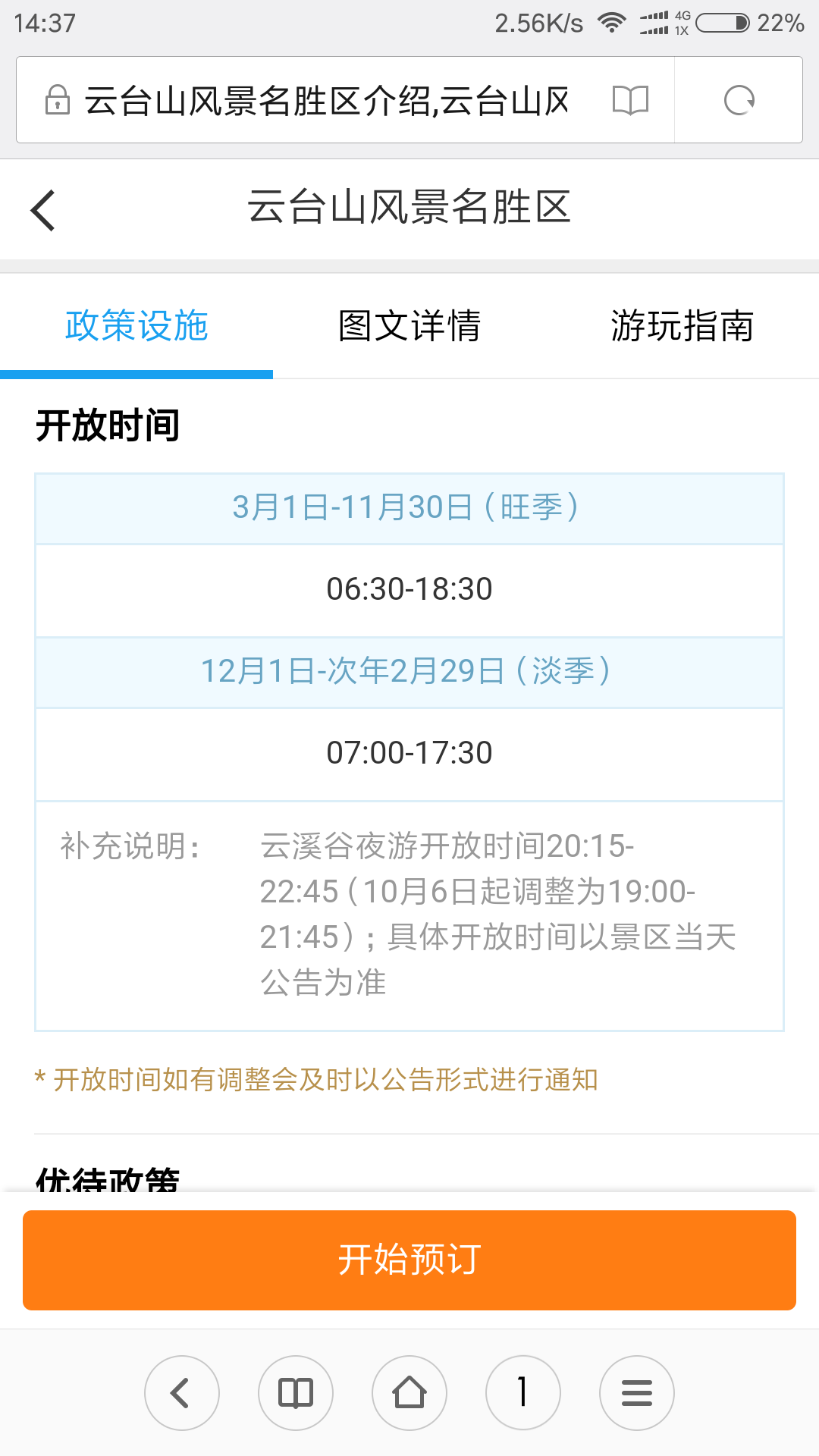Open reader mode book icon in address bar

tap(630, 100)
